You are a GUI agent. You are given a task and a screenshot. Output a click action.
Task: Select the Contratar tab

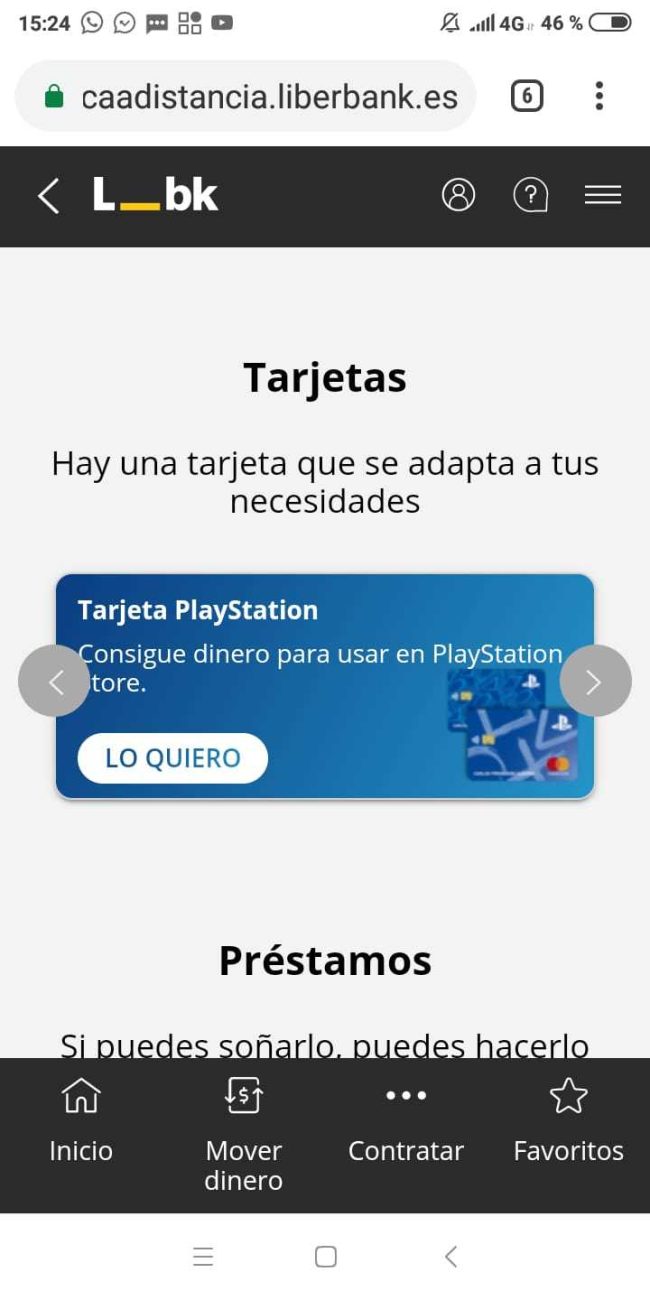(x=406, y=1121)
